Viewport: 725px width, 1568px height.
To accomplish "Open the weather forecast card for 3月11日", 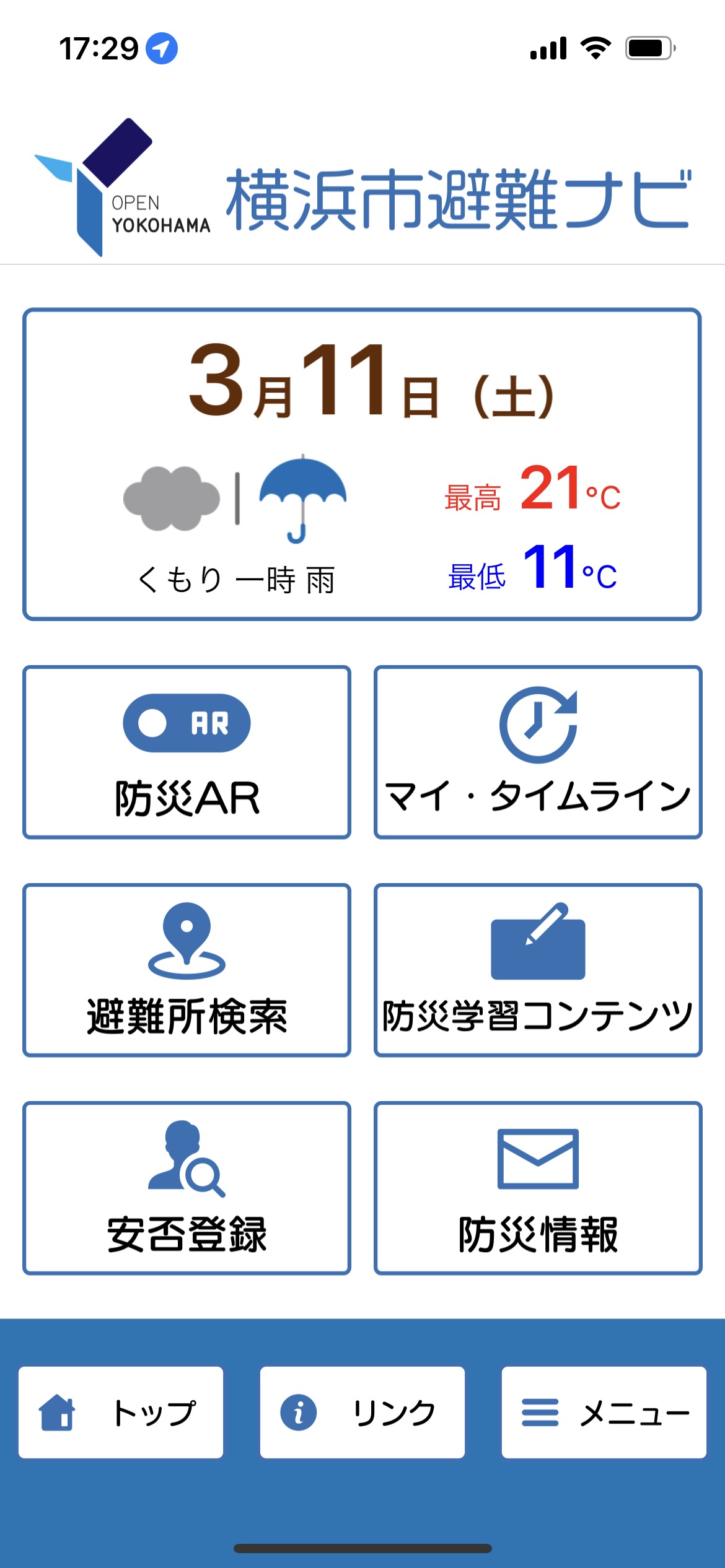I will click(x=362, y=464).
